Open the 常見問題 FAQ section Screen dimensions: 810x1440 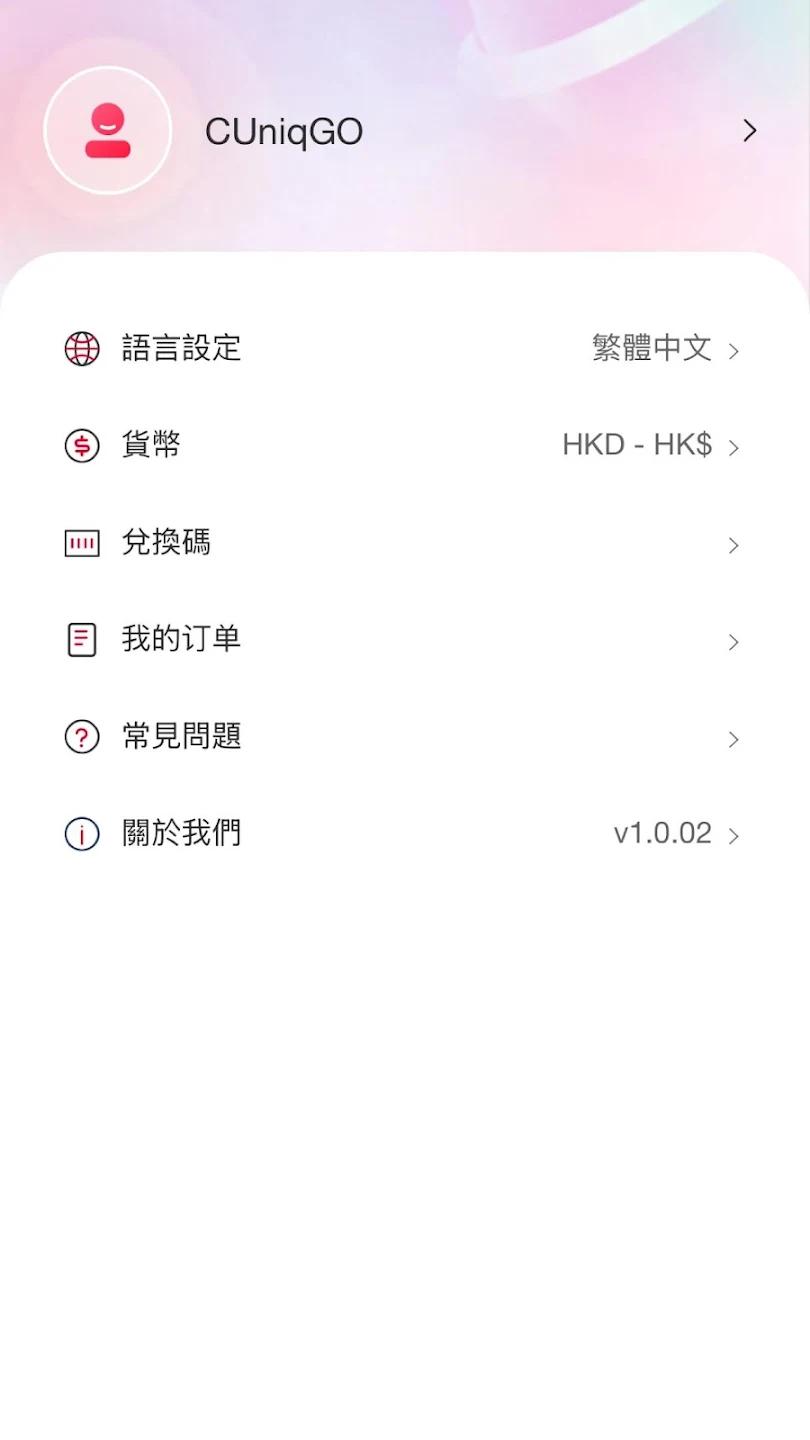(180, 736)
